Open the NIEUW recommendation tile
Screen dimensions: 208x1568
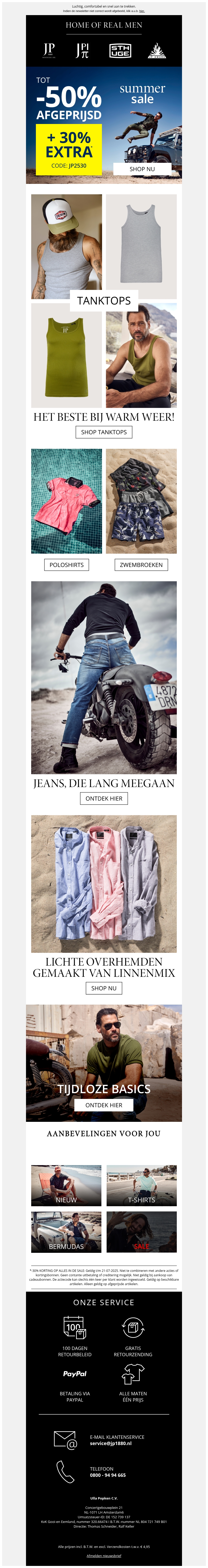(66, 1185)
